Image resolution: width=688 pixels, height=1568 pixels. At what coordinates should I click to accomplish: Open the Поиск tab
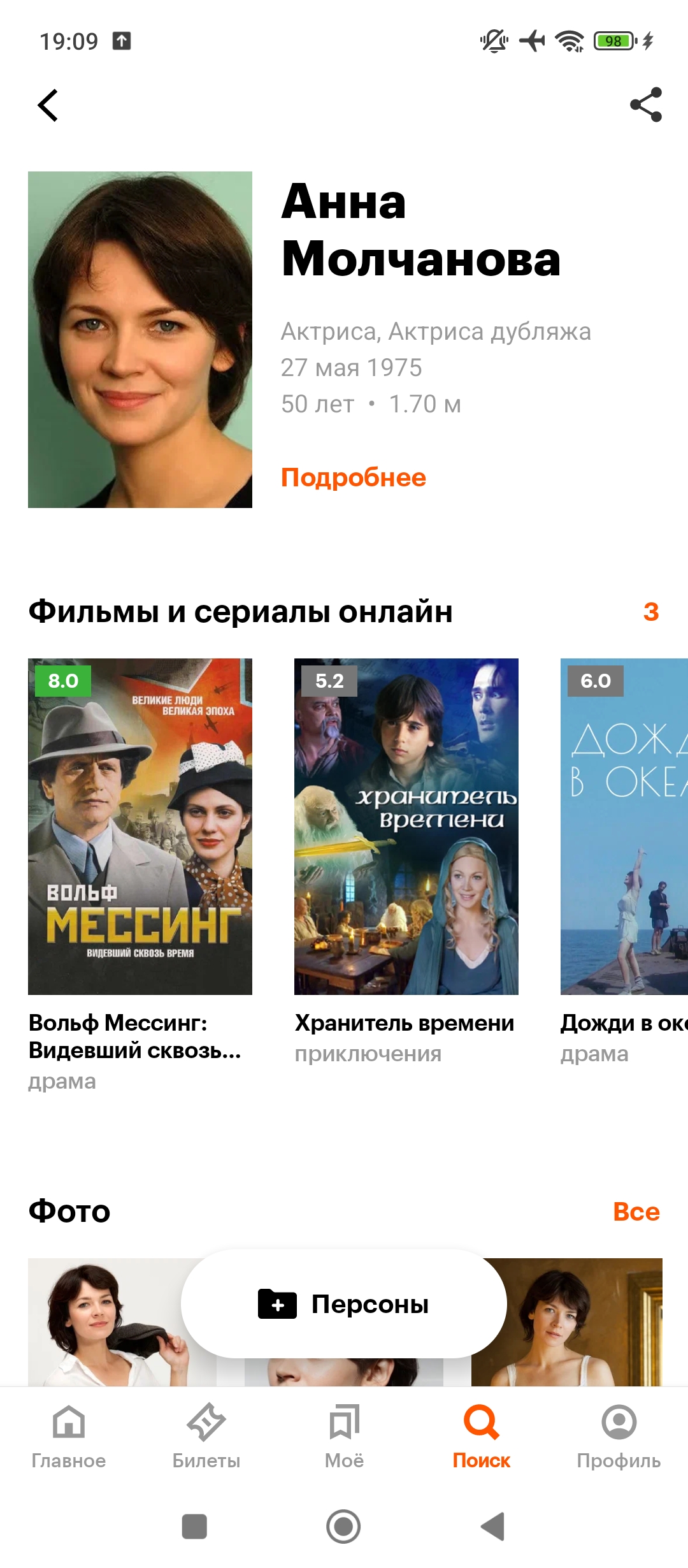pyautogui.click(x=482, y=1434)
